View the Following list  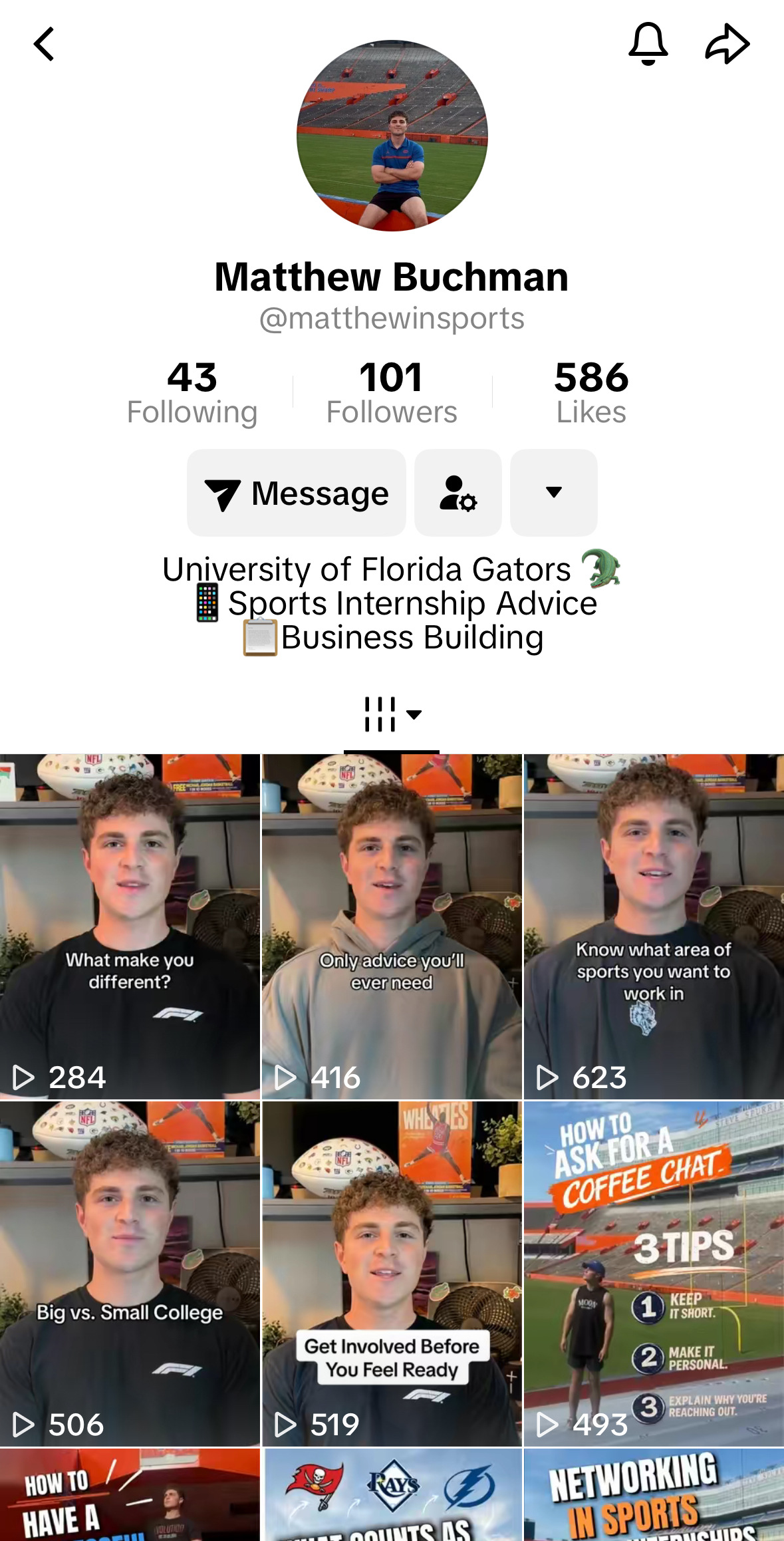click(x=192, y=393)
